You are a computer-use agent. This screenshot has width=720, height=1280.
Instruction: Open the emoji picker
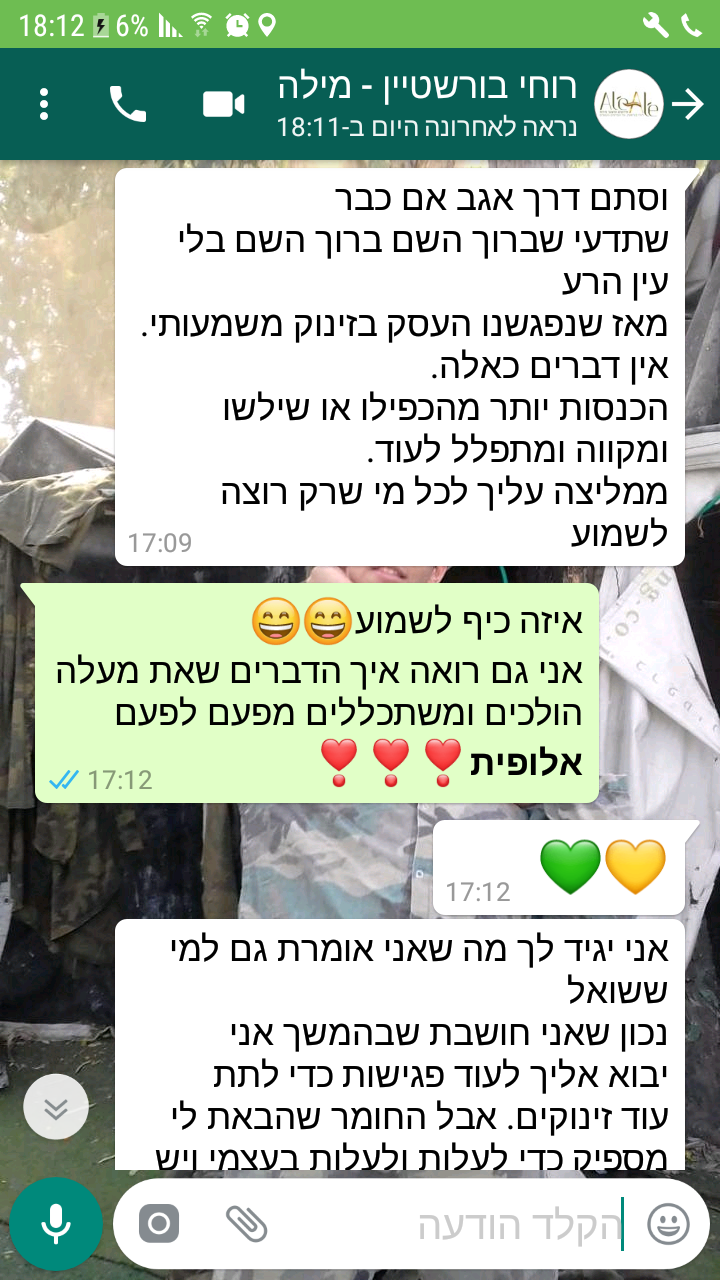coord(668,1223)
